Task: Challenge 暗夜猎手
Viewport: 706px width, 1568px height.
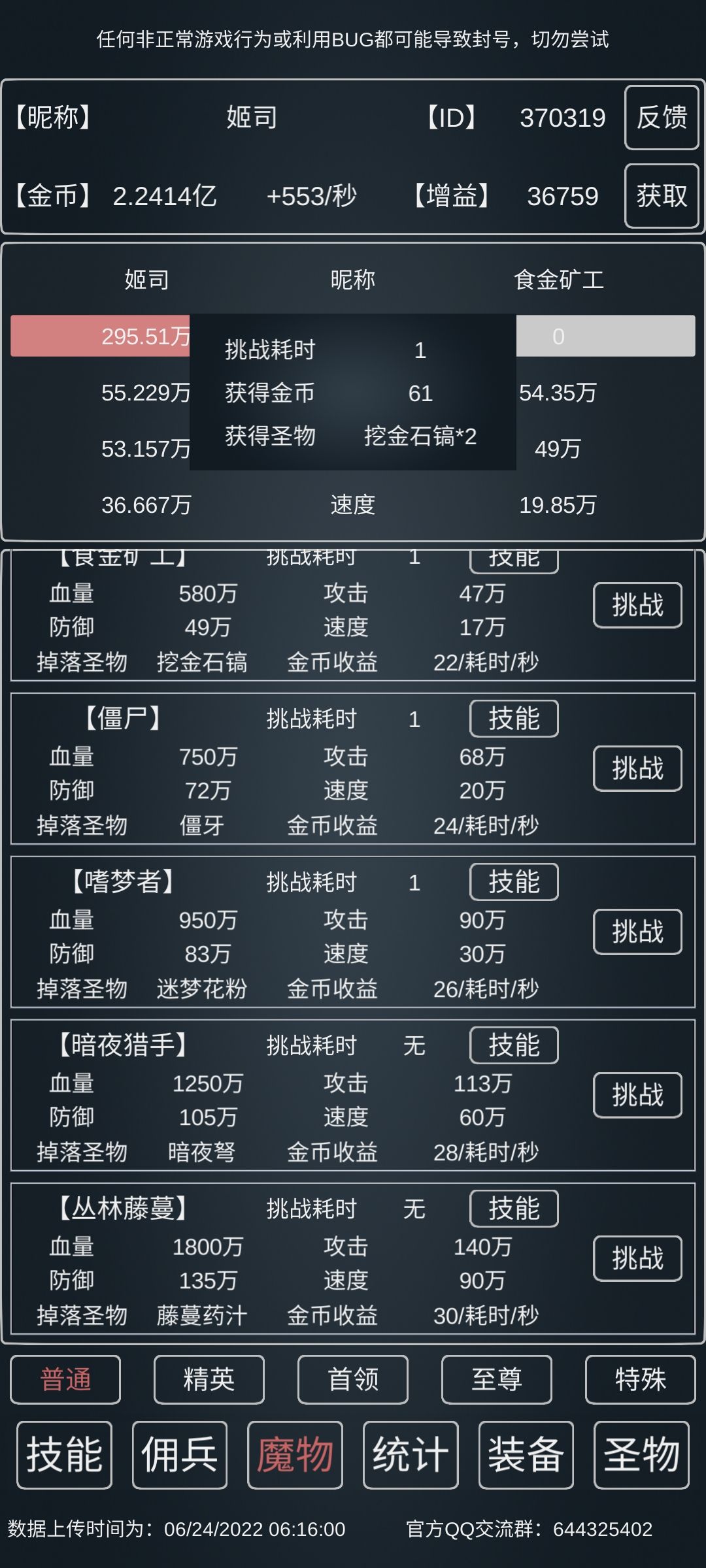Action: pos(637,1095)
